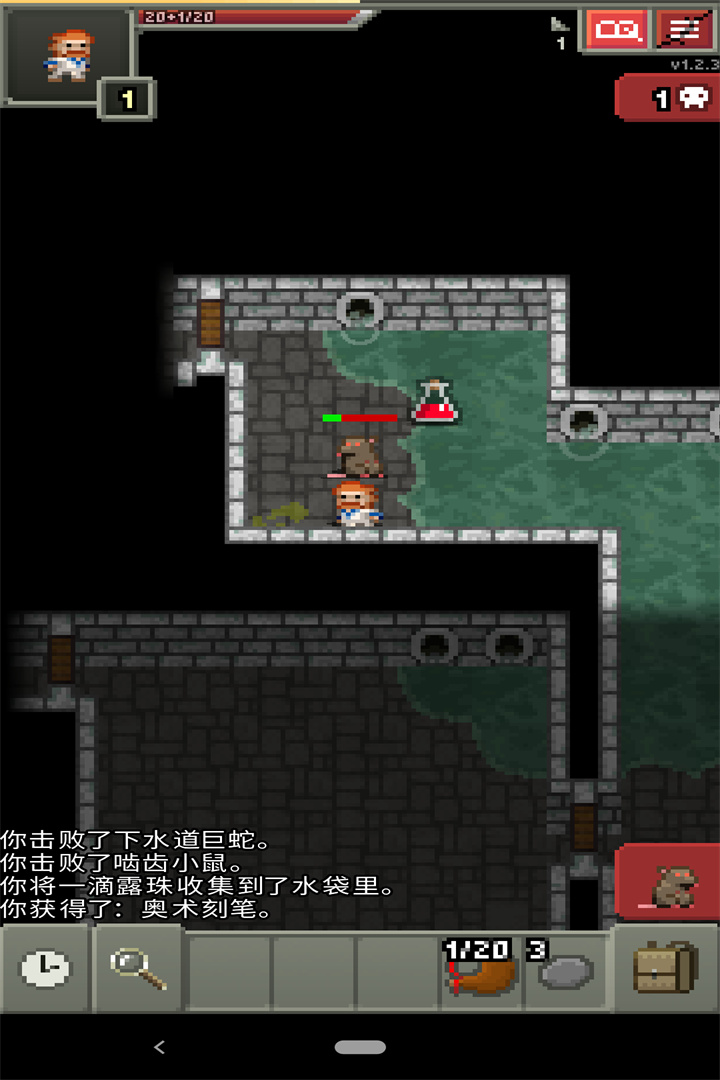The height and width of the screenshot is (1080, 720).
Task: Go to the home screen via home pill
Action: (x=360, y=1047)
